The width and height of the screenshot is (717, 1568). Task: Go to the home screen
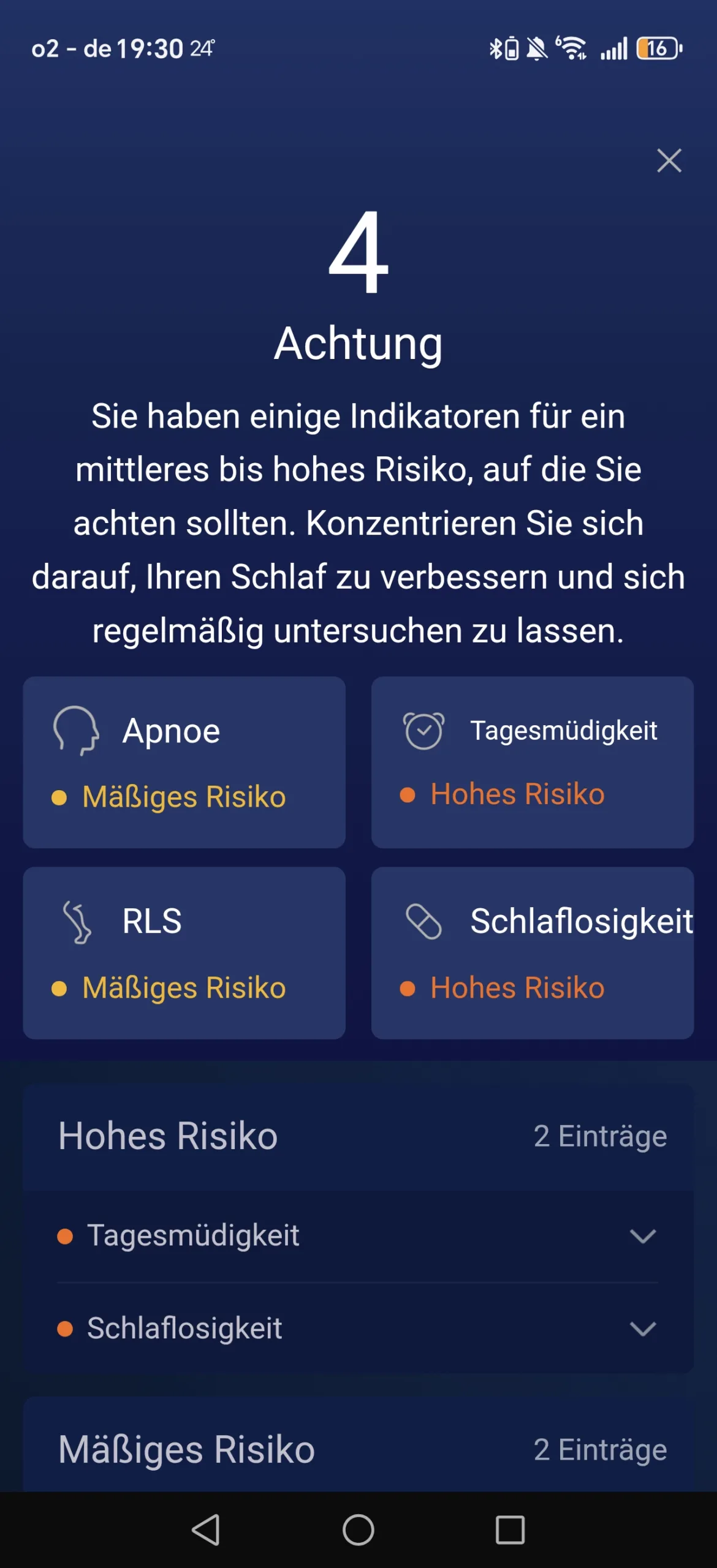358,1529
